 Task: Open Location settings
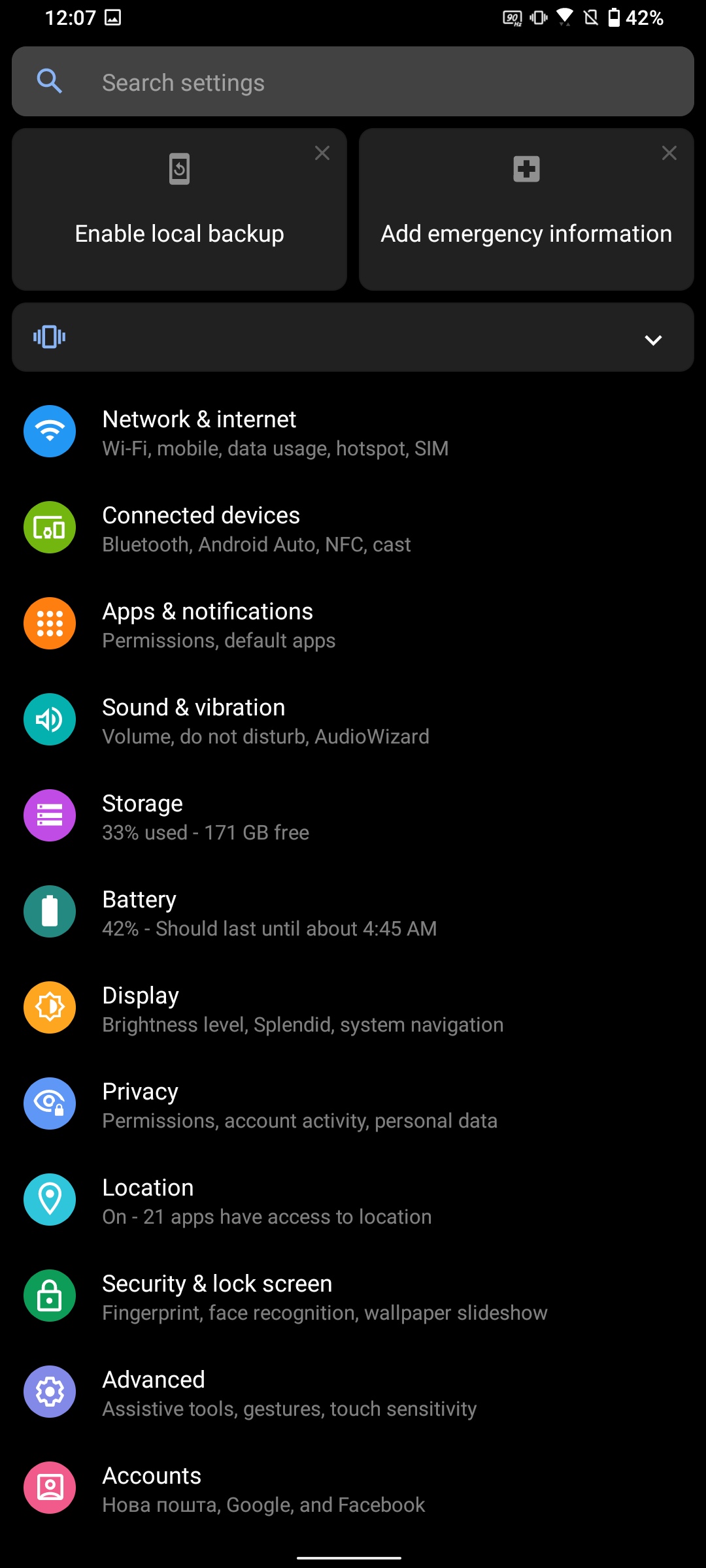(267, 1201)
